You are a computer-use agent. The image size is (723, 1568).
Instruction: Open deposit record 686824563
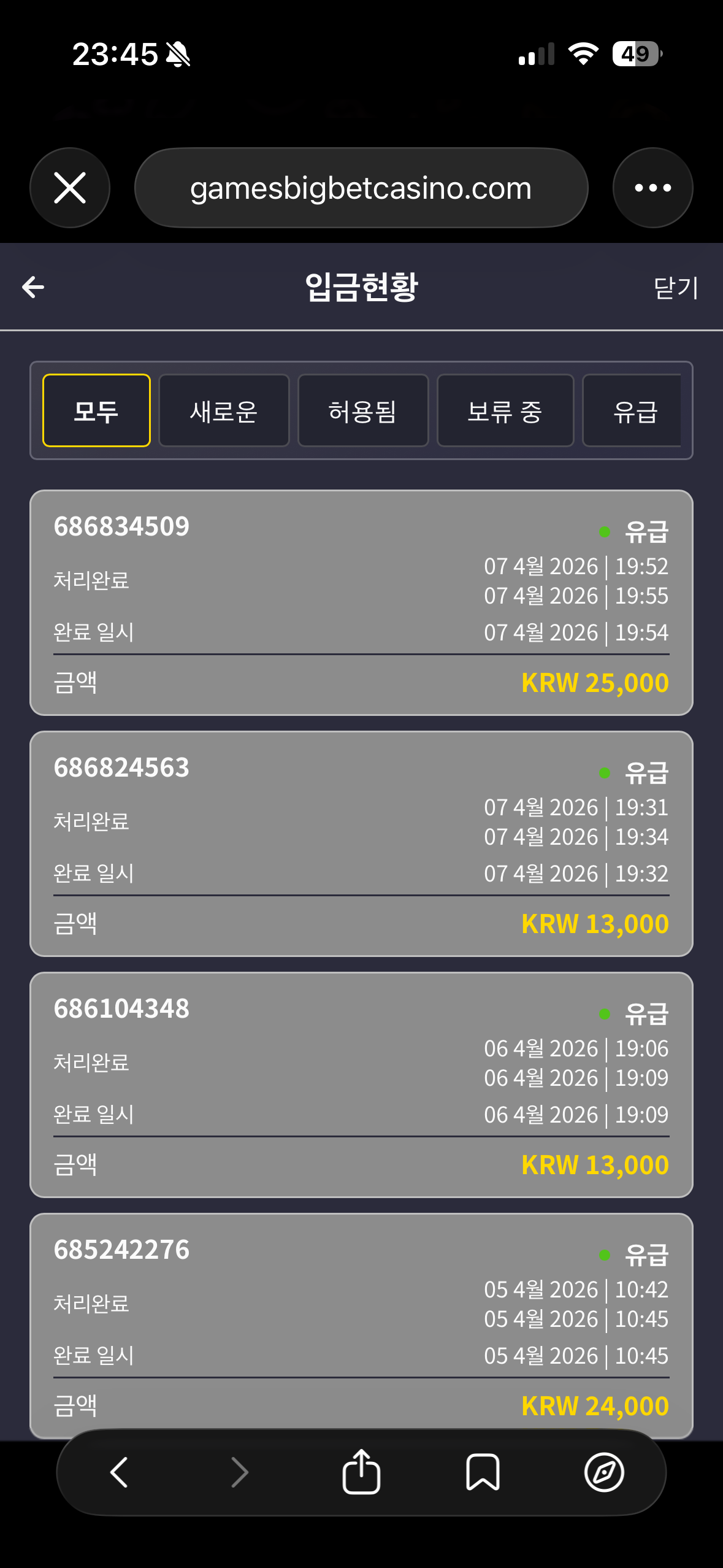point(361,843)
